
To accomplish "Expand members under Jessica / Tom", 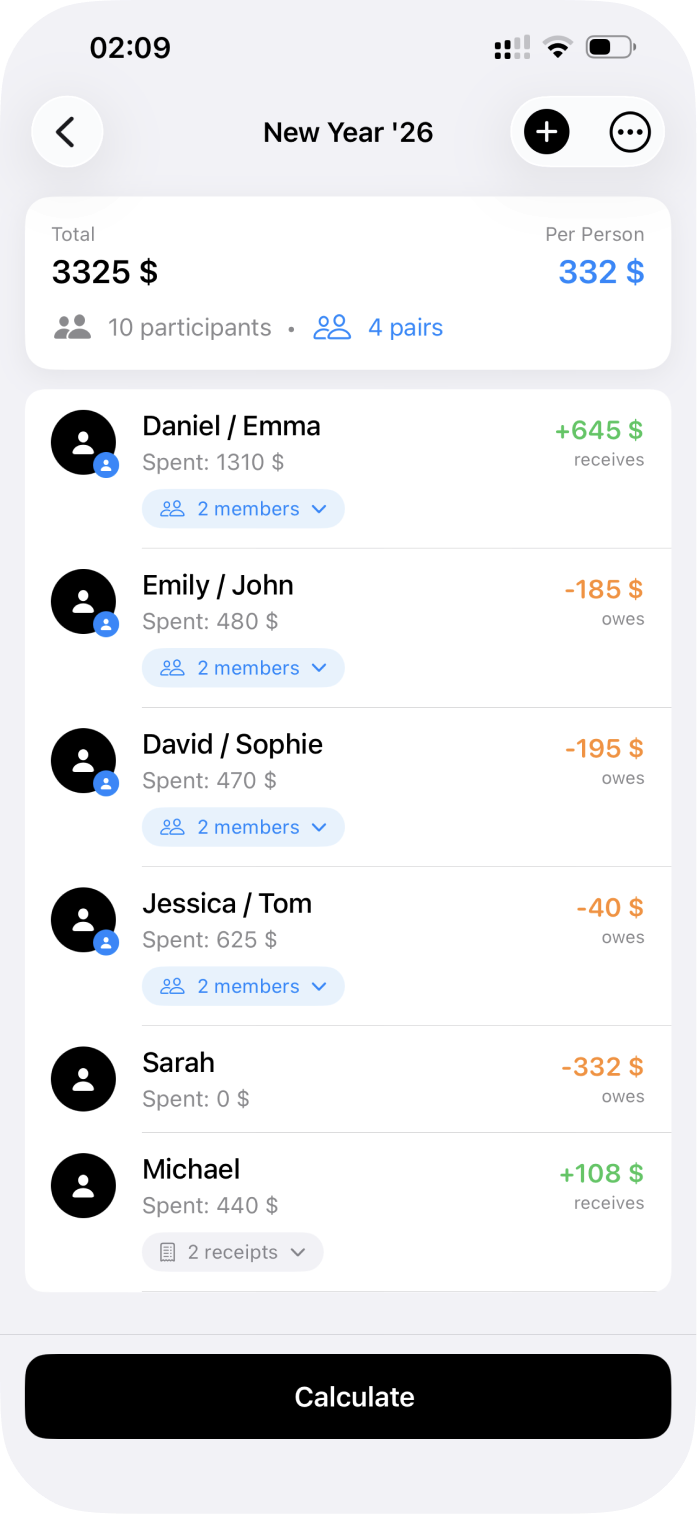I will click(243, 986).
